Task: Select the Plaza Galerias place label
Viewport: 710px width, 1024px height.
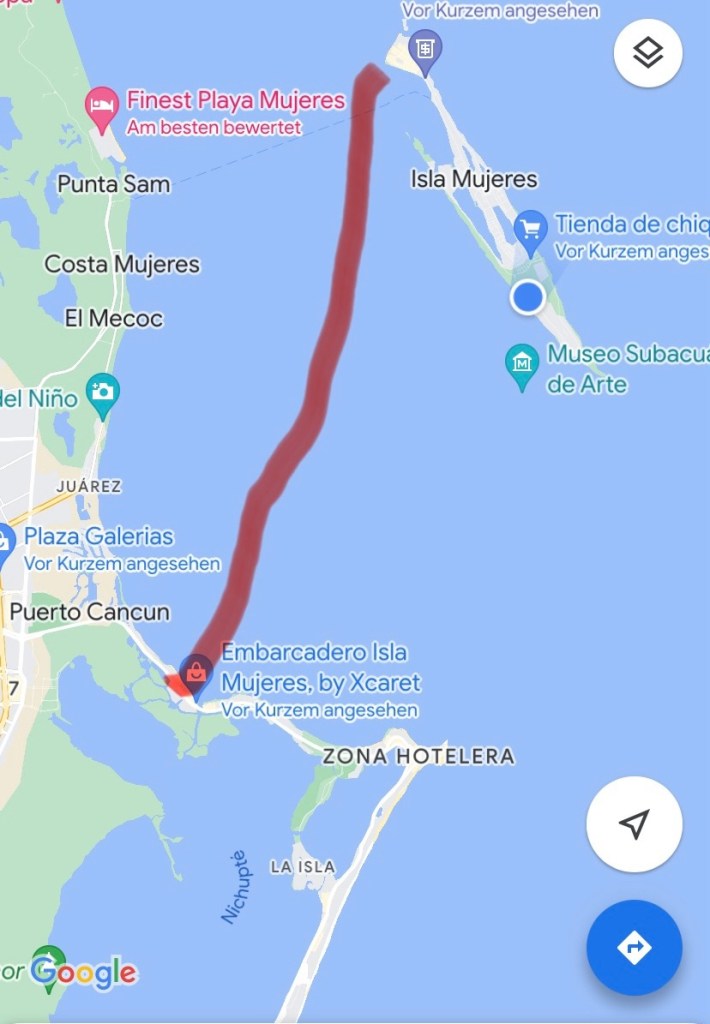Action: (x=98, y=537)
